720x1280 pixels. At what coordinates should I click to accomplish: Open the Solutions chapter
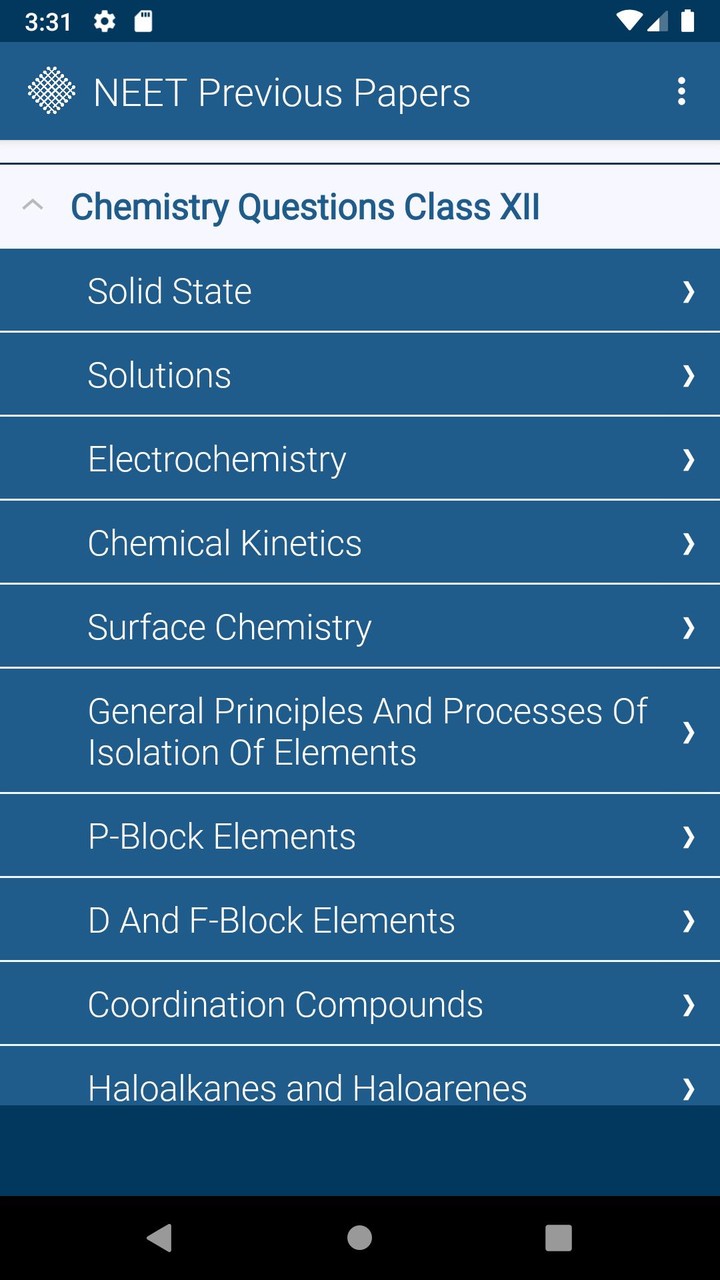pos(360,375)
